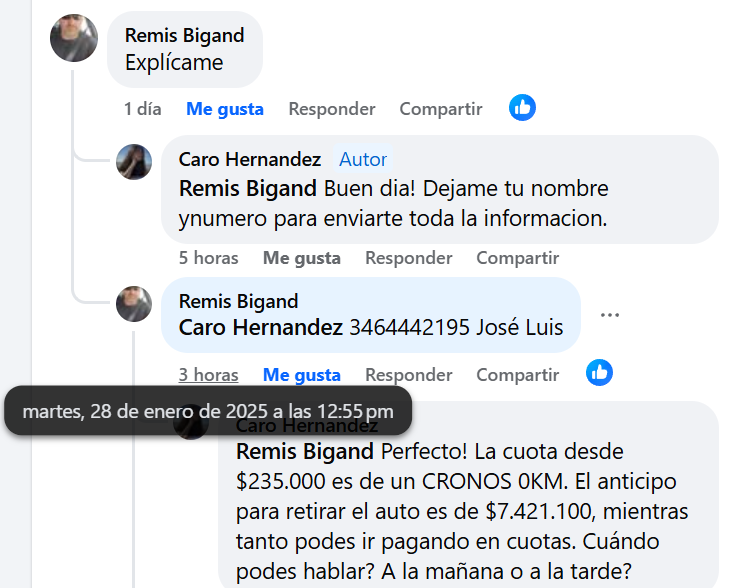The width and height of the screenshot is (734, 588).
Task: Open the '5 horas' timestamp
Action: (208, 258)
